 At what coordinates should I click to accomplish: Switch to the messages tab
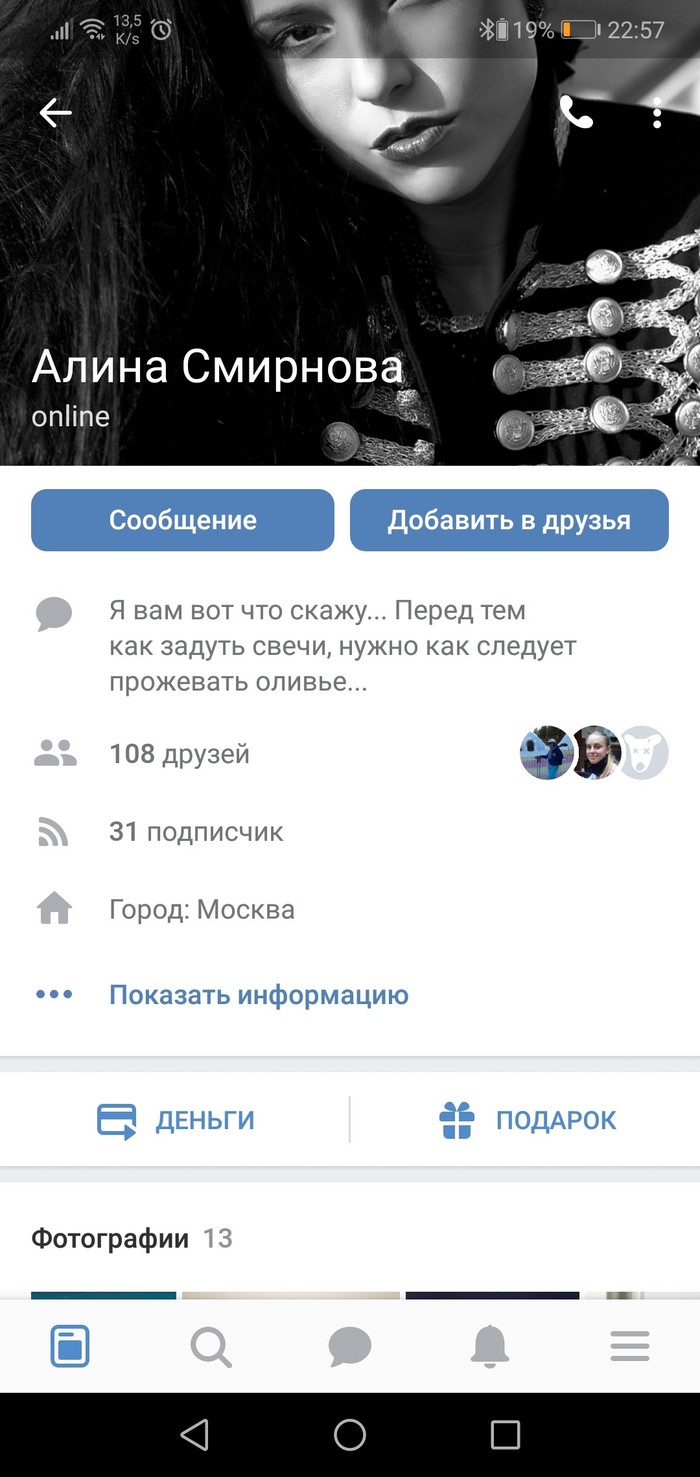tap(350, 1346)
